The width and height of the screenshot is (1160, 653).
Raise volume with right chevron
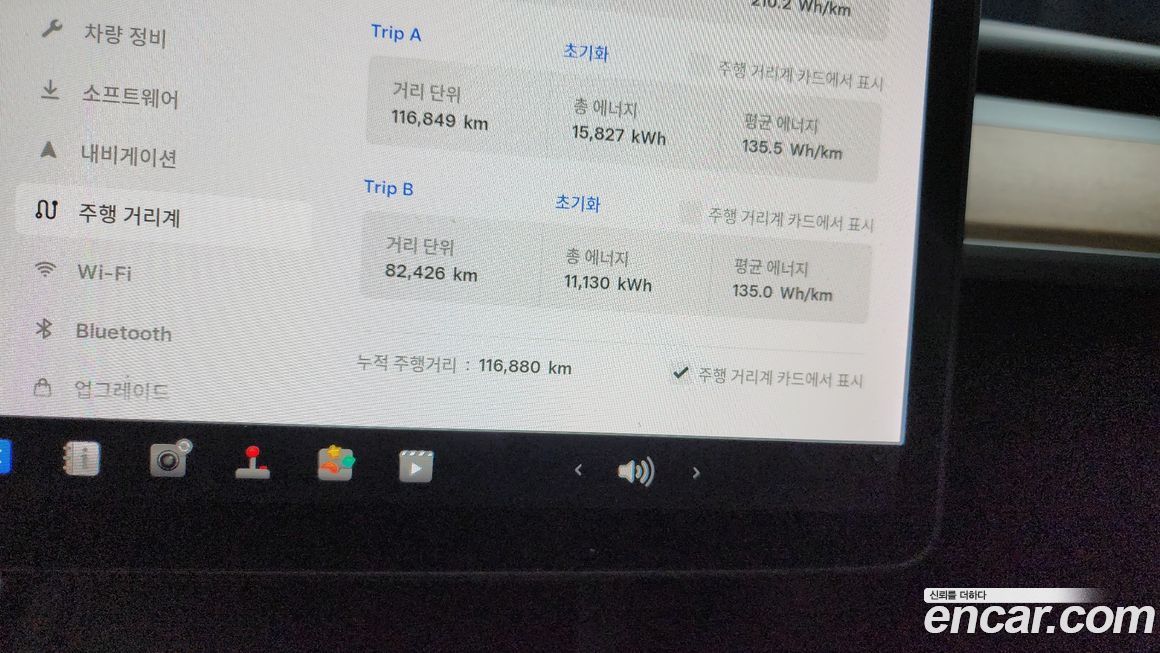pyautogui.click(x=696, y=472)
